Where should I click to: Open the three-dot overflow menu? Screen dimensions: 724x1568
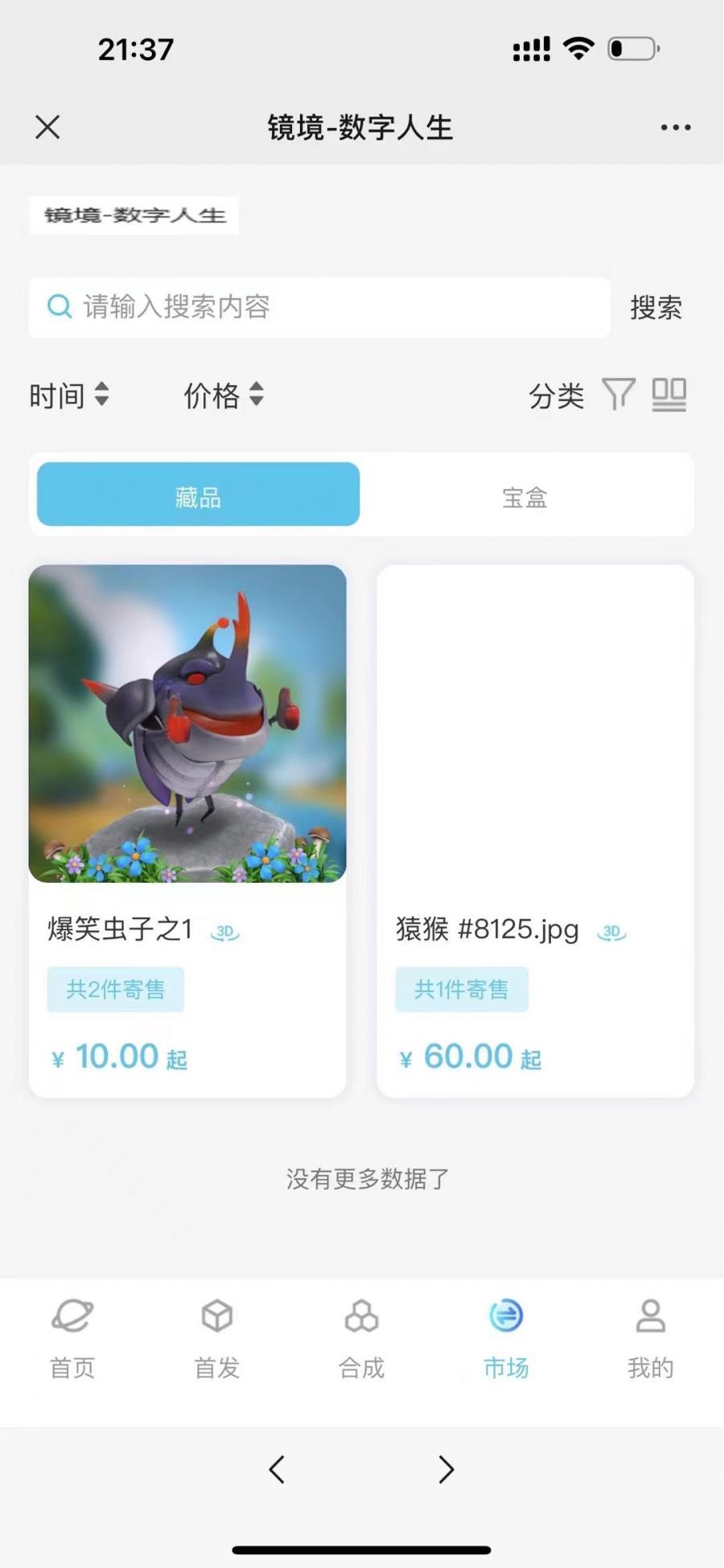tap(675, 127)
